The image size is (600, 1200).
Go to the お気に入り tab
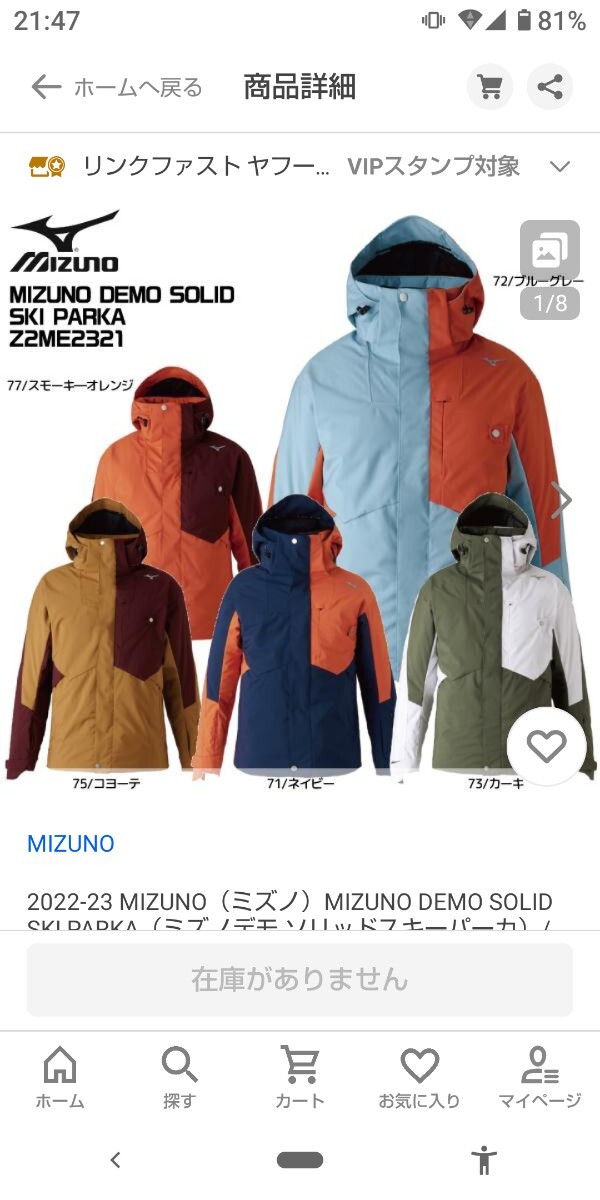click(x=419, y=1078)
